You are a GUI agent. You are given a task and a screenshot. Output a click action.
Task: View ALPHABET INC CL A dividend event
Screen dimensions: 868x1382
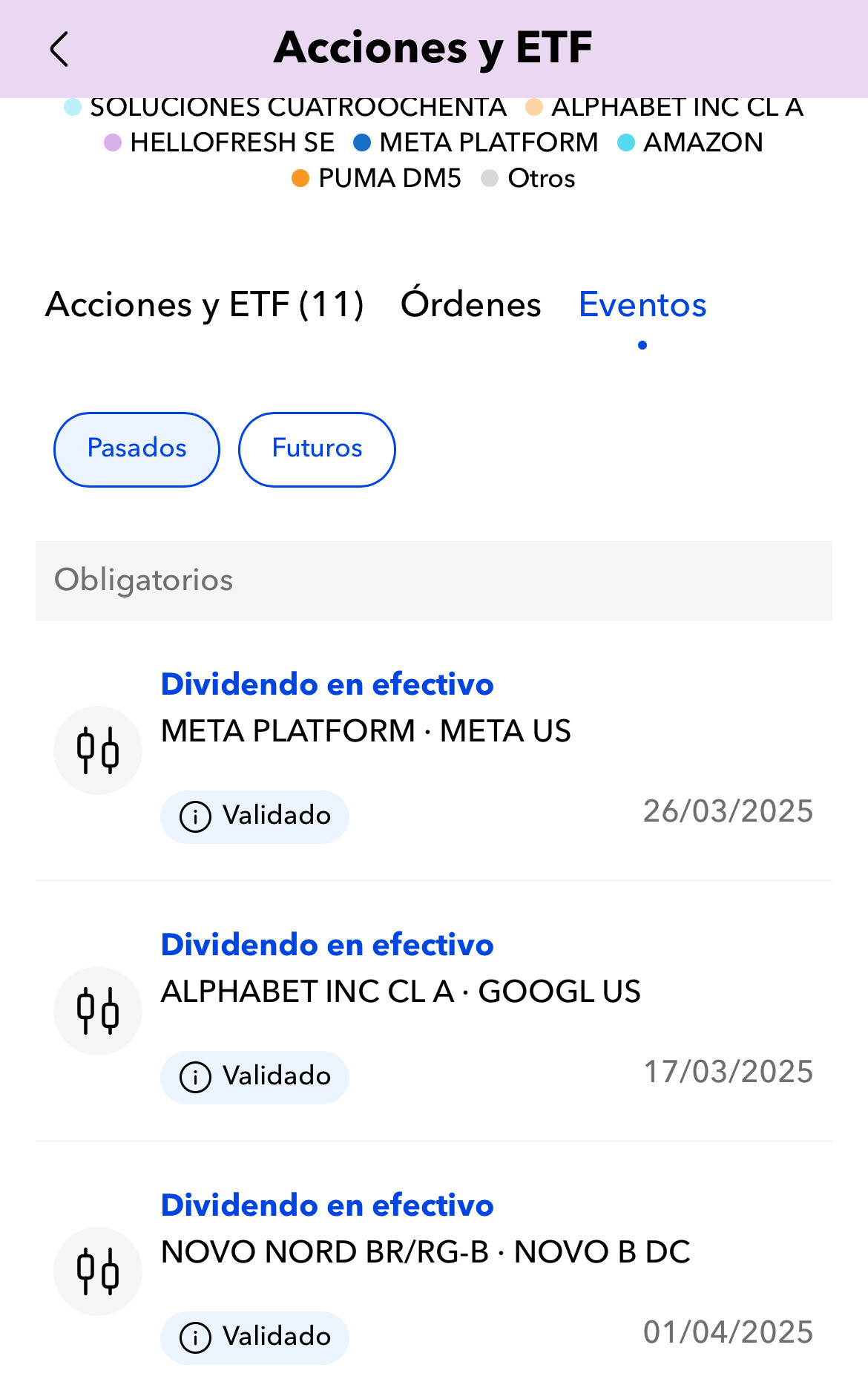[433, 1011]
